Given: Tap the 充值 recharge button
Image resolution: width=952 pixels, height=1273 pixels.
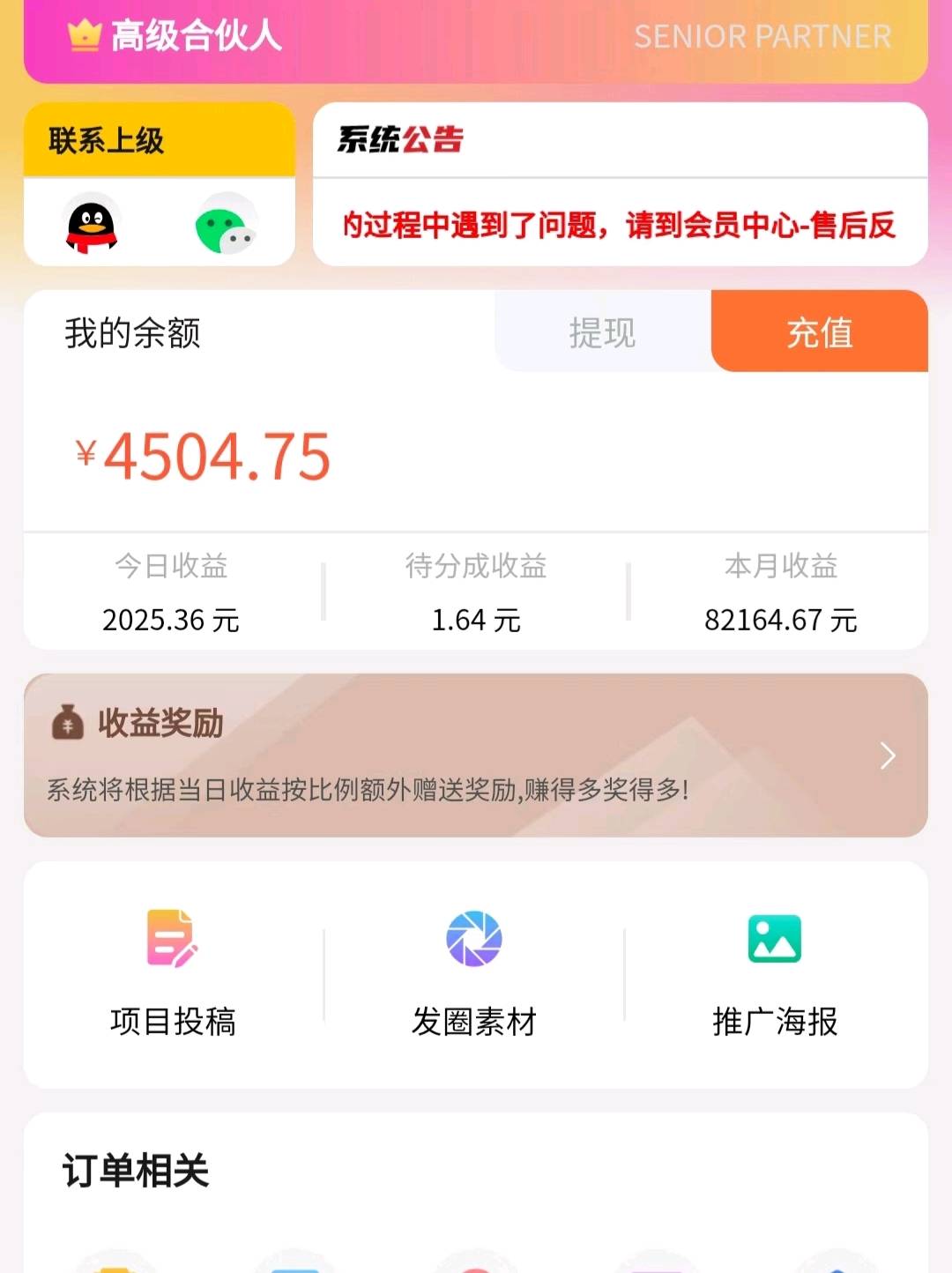Looking at the screenshot, I should point(819,333).
